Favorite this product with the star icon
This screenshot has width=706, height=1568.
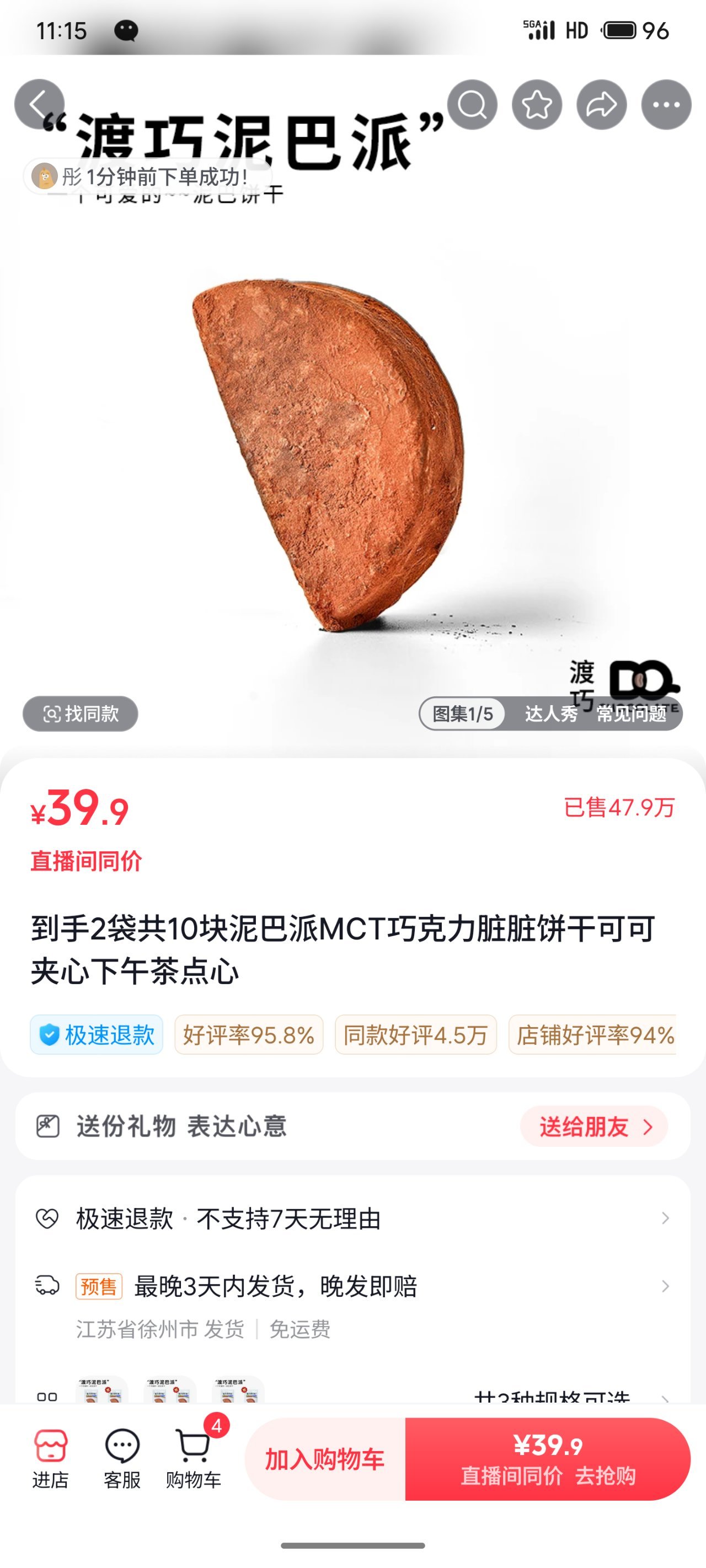pos(537,105)
